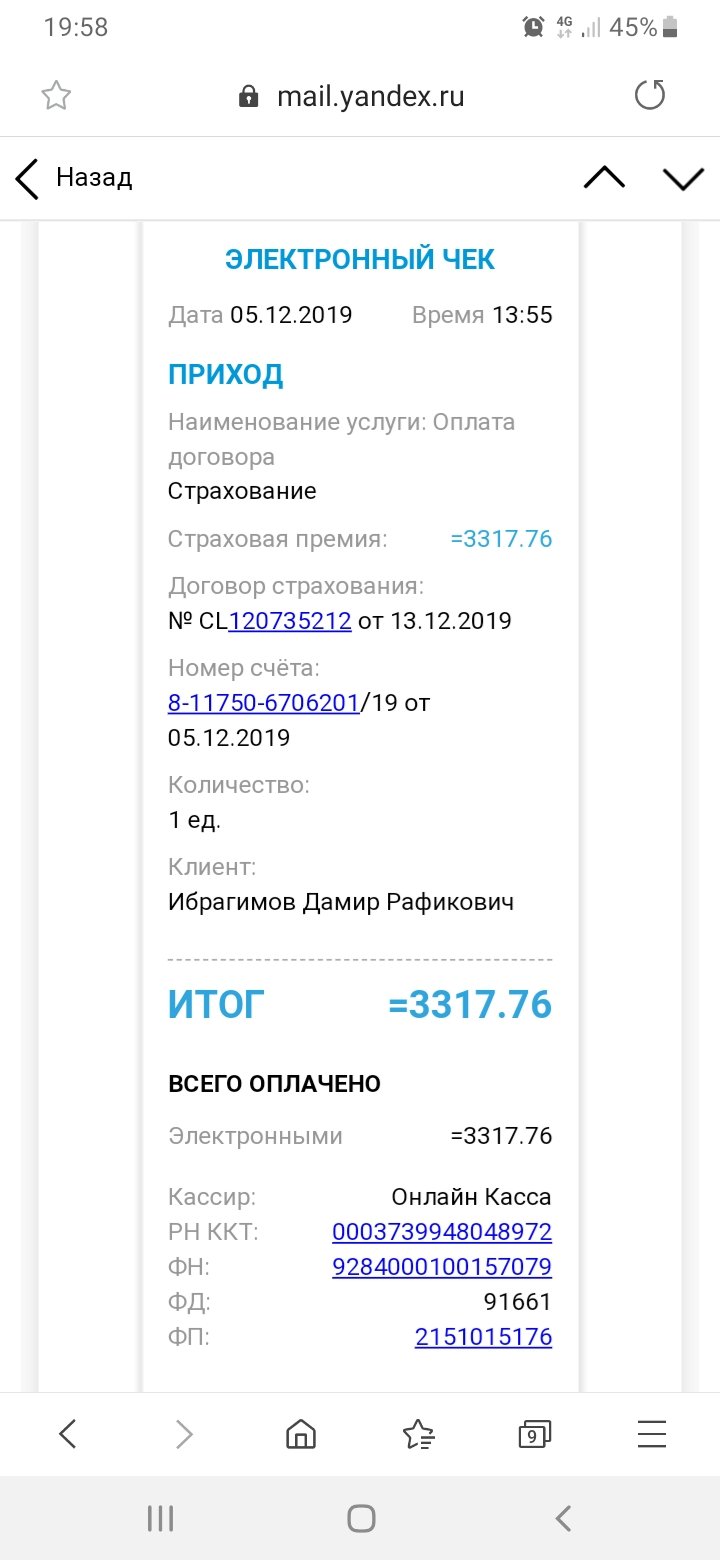Open invoice number link 8-11750-6706201

tap(263, 703)
